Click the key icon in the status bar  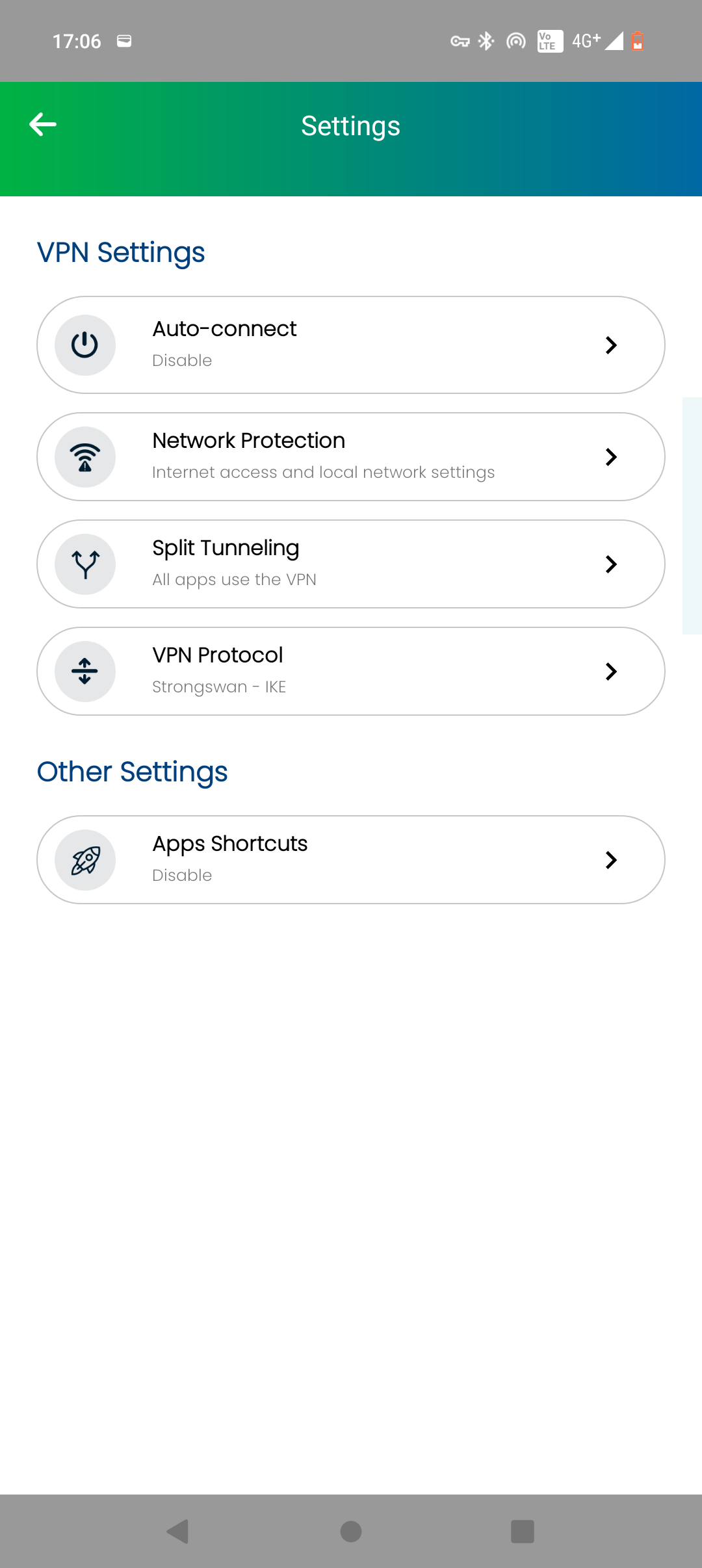[460, 40]
